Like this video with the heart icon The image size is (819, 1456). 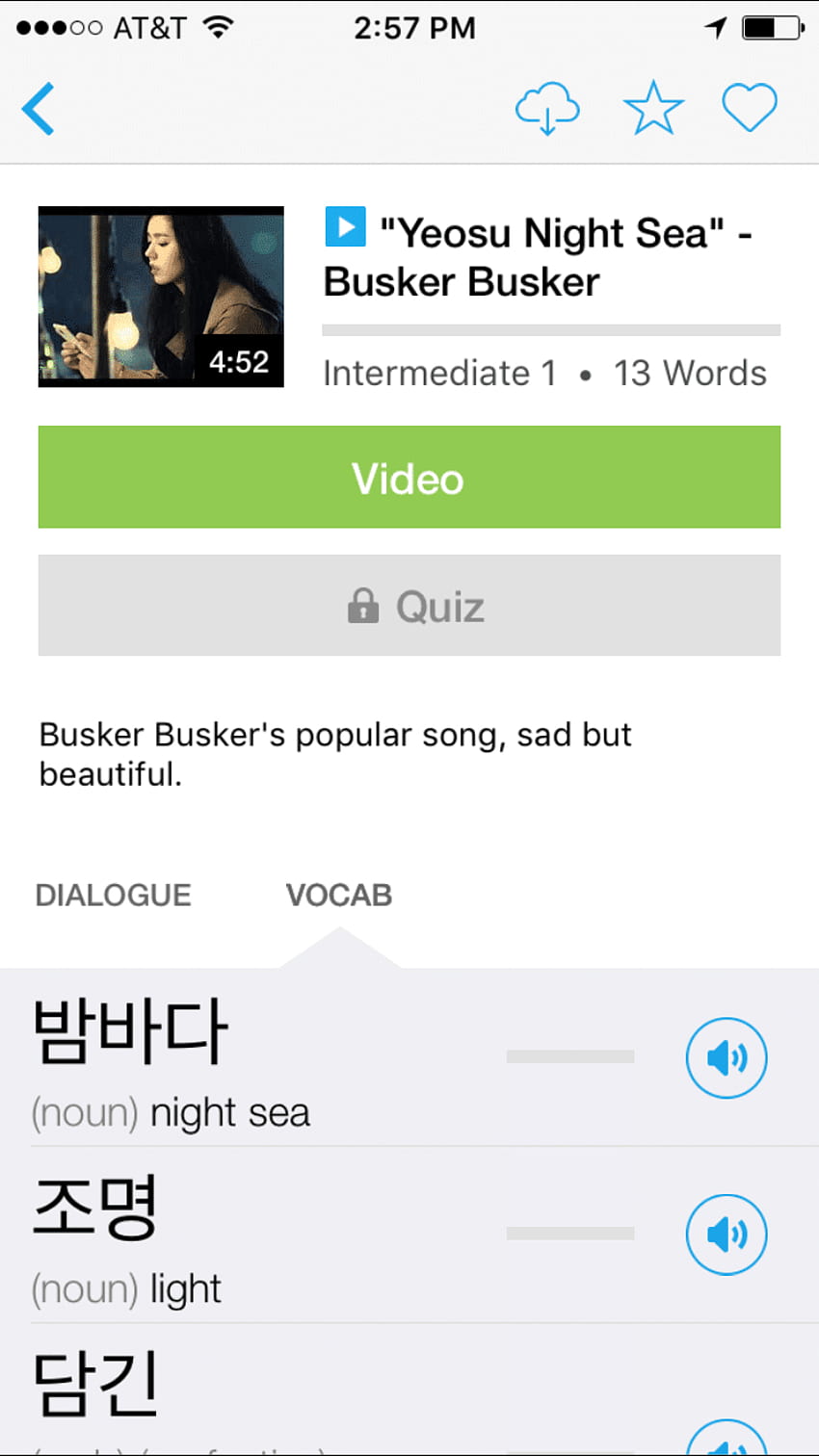[x=750, y=108]
